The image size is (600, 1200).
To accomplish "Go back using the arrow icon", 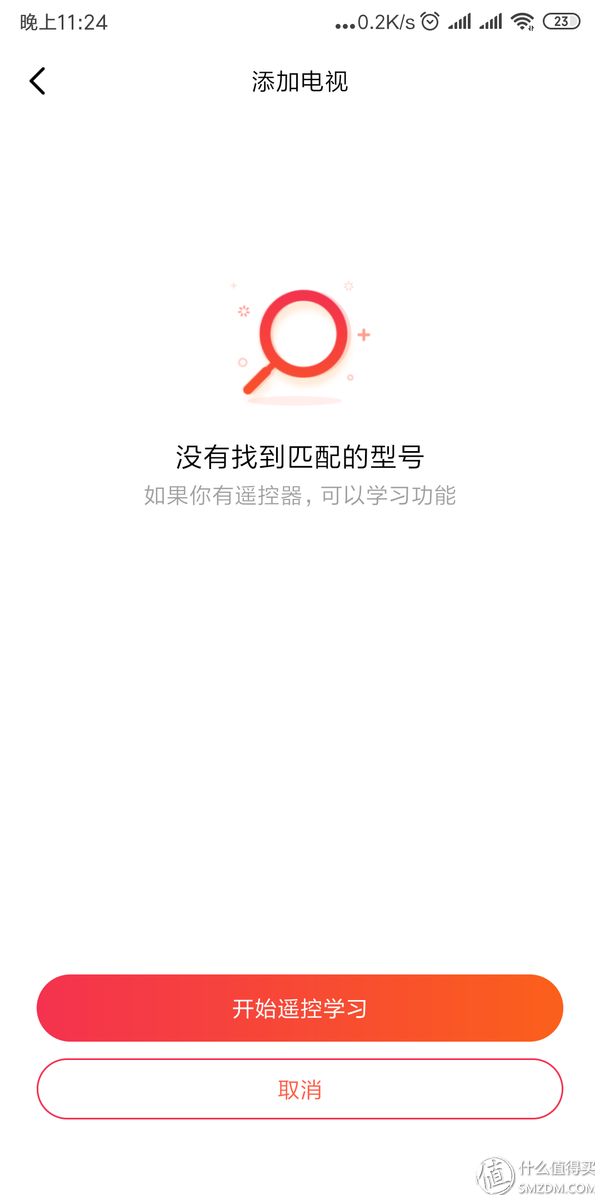I will coord(37,81).
